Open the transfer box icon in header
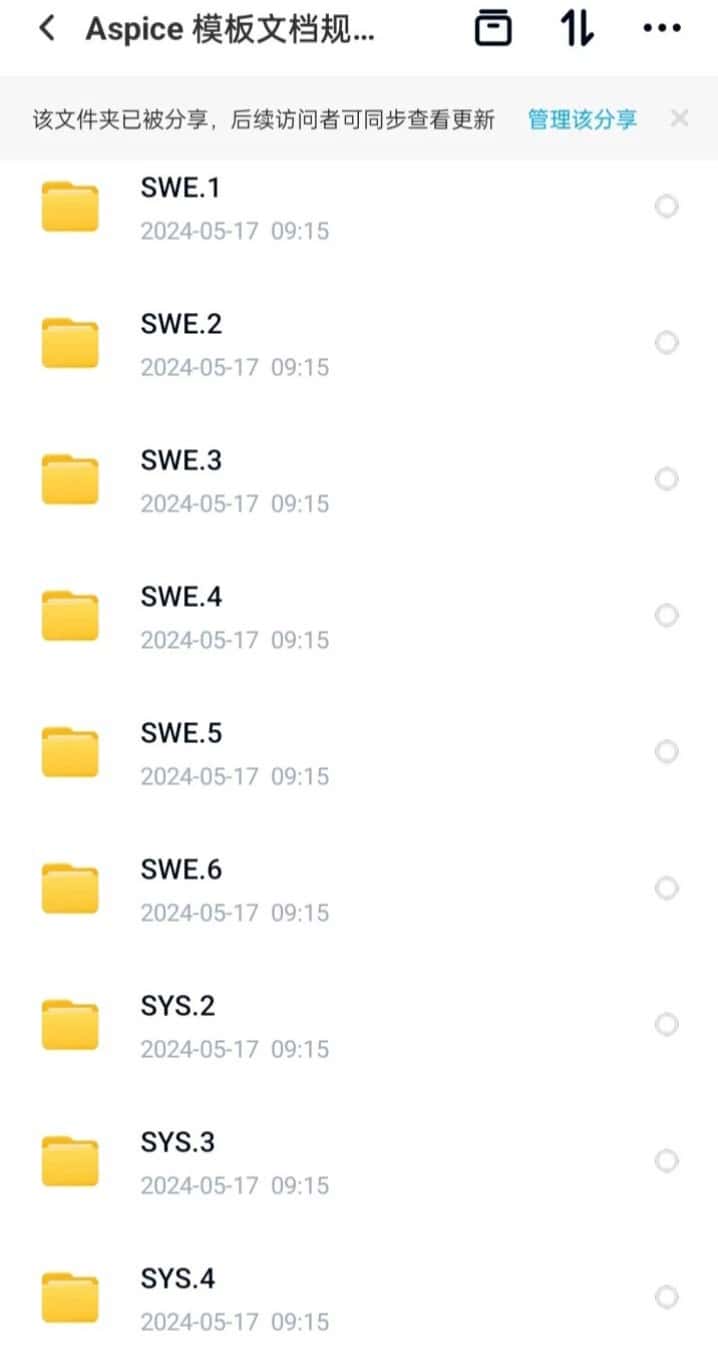The image size is (718, 1357). [x=492, y=29]
